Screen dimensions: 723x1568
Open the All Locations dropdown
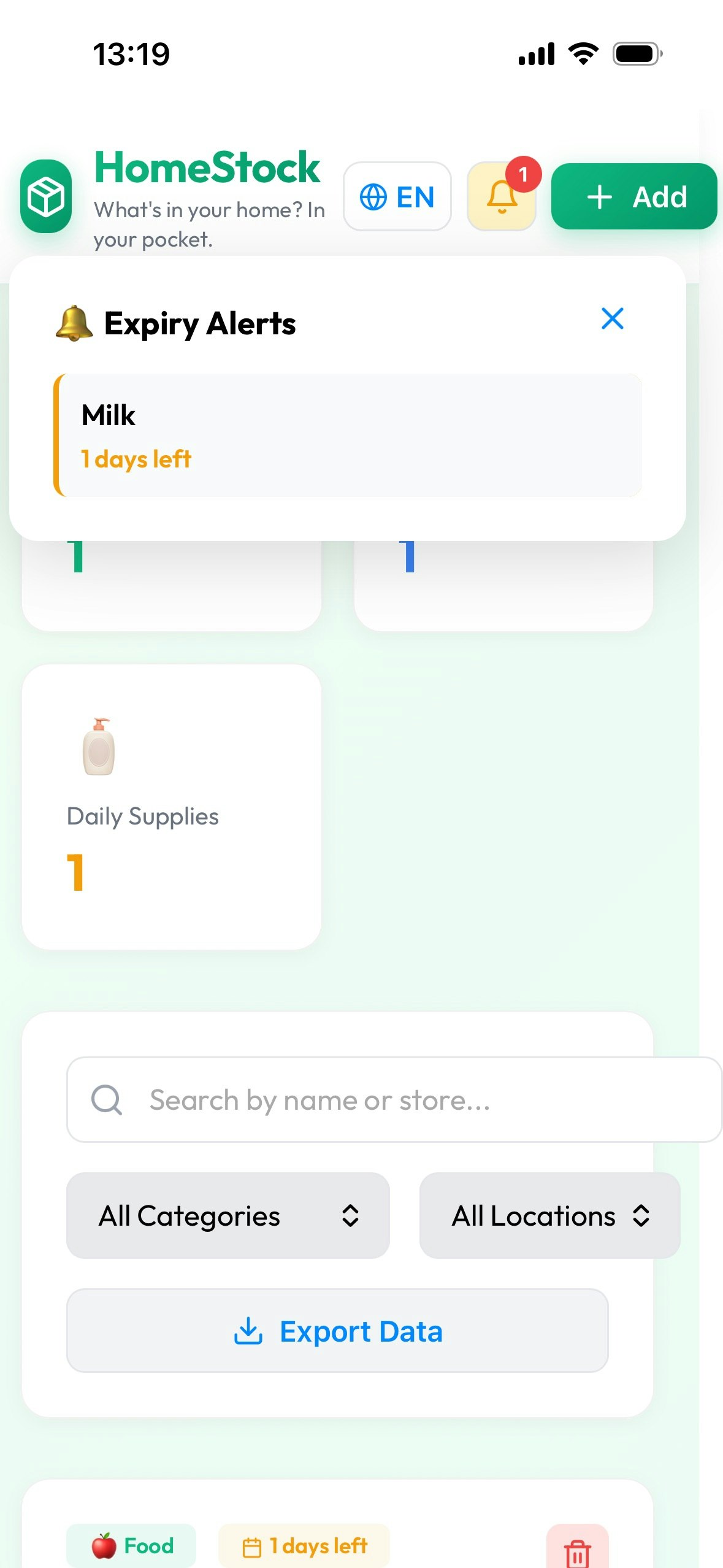coord(549,1215)
